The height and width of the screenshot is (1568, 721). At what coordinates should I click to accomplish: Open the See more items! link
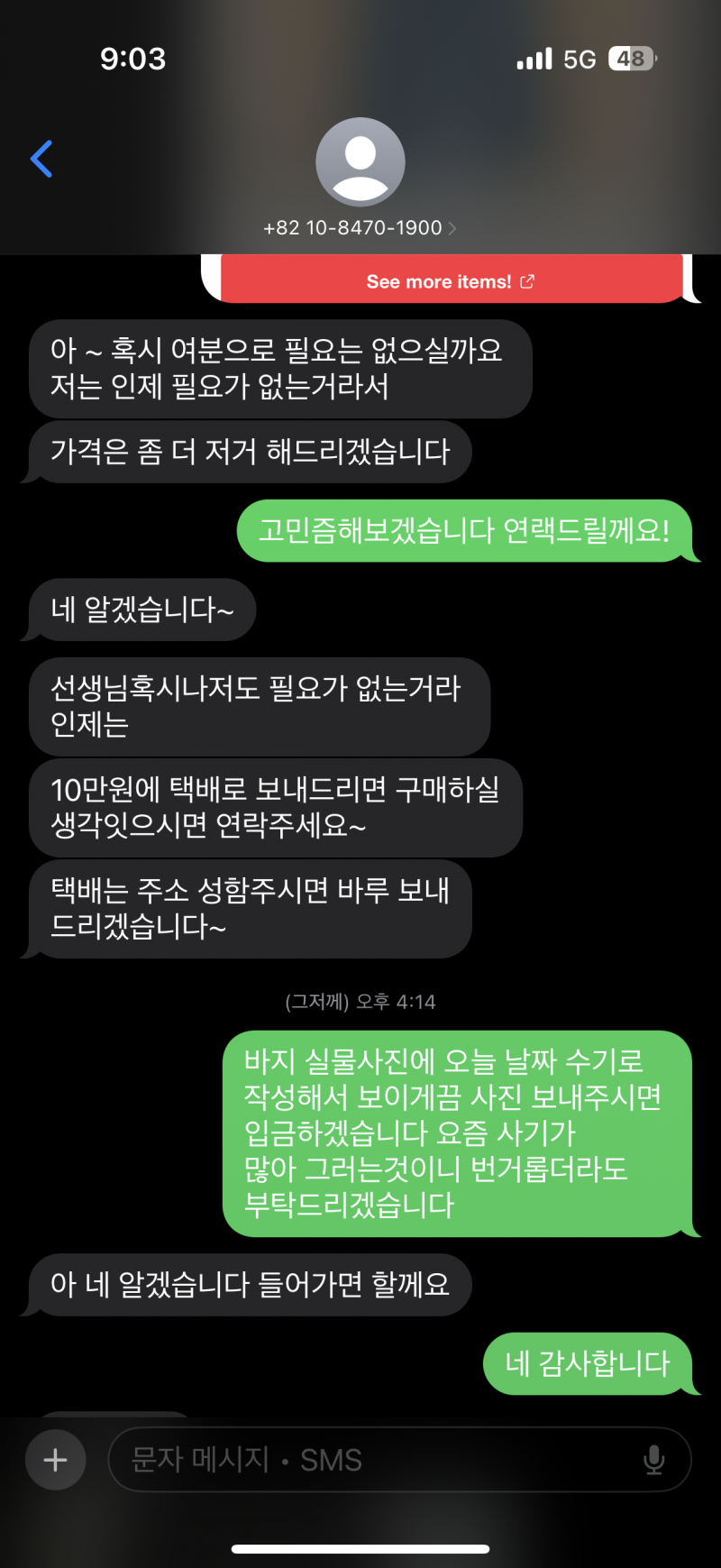coord(450,281)
